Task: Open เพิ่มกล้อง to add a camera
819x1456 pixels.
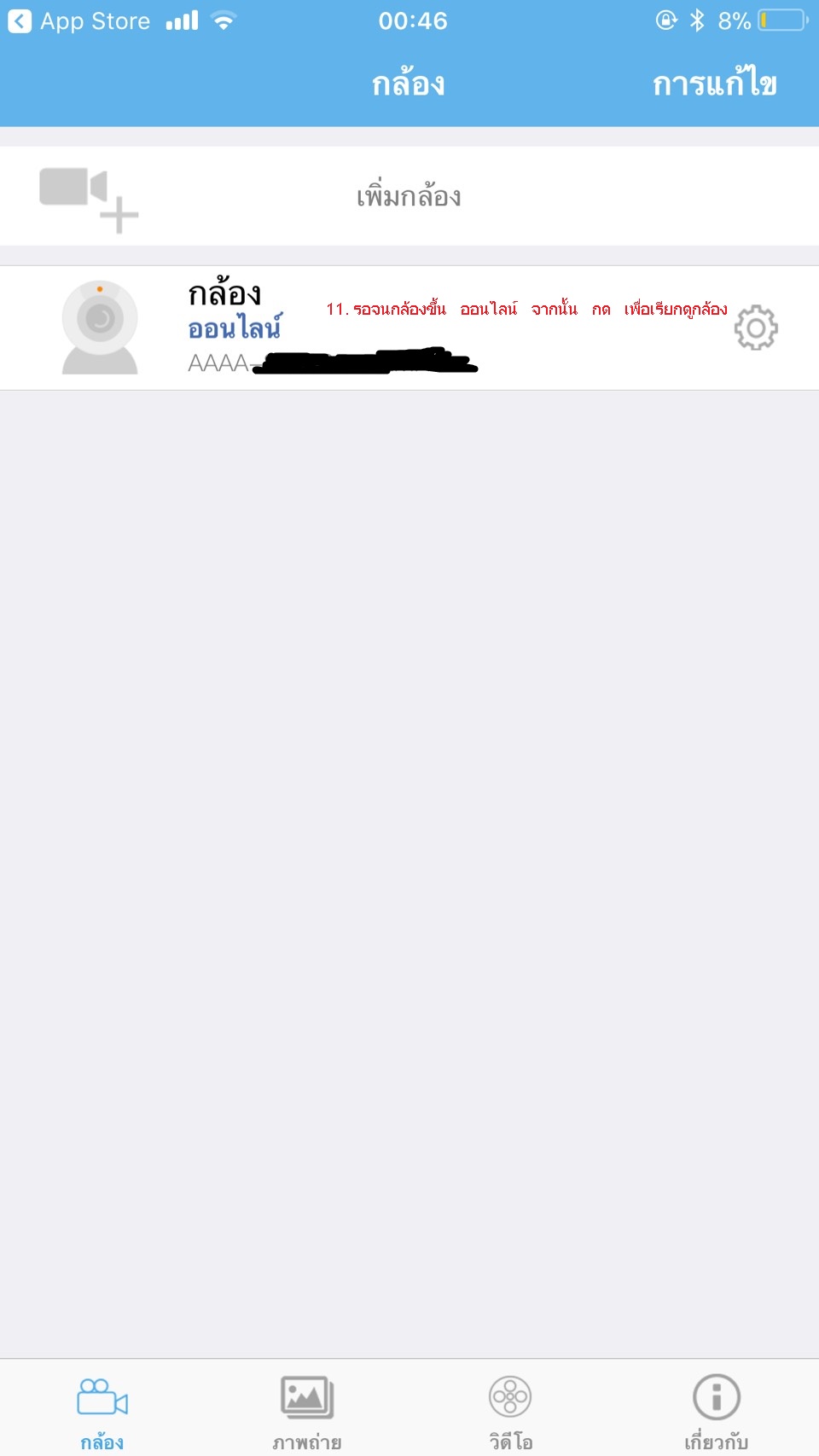Action: coord(408,196)
